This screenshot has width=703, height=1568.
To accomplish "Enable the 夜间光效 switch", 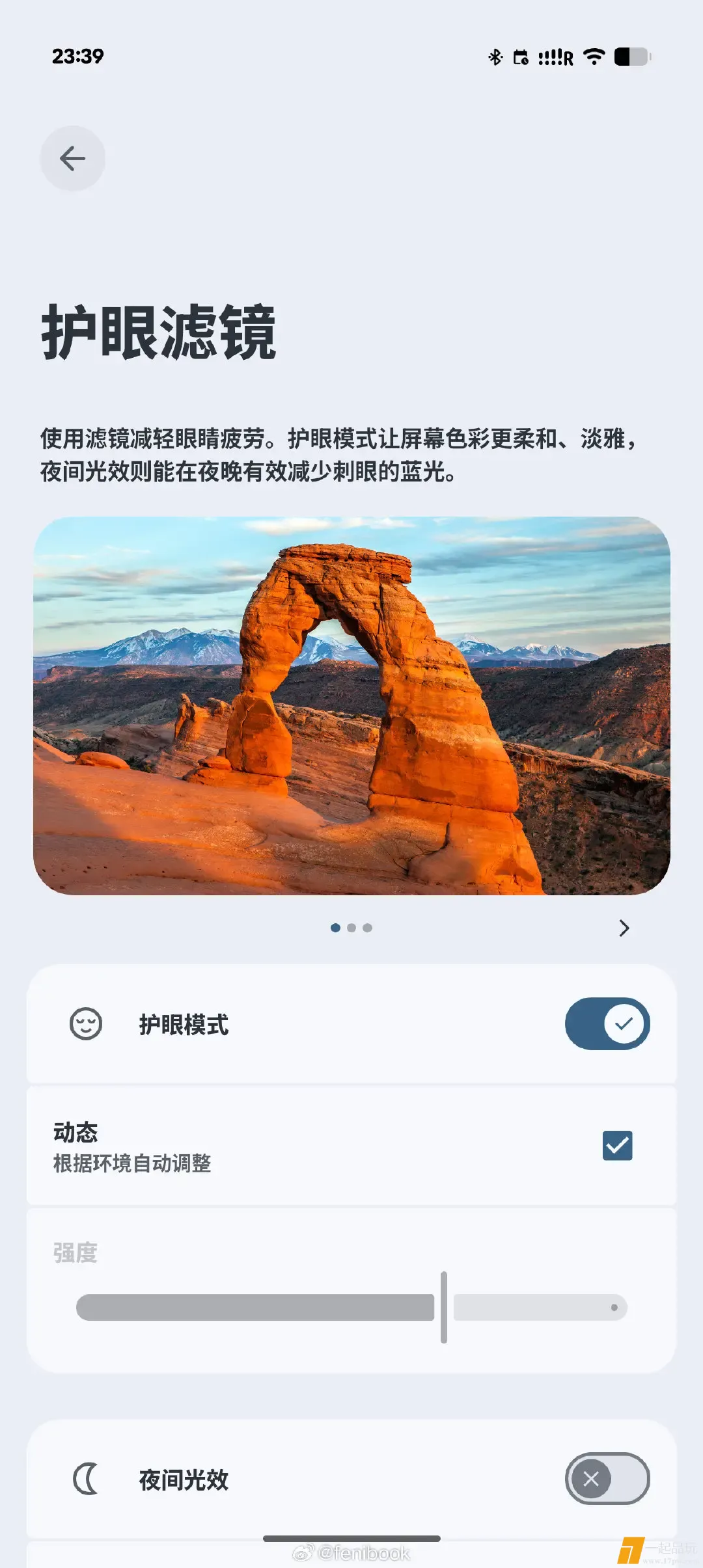I will tap(607, 1479).
